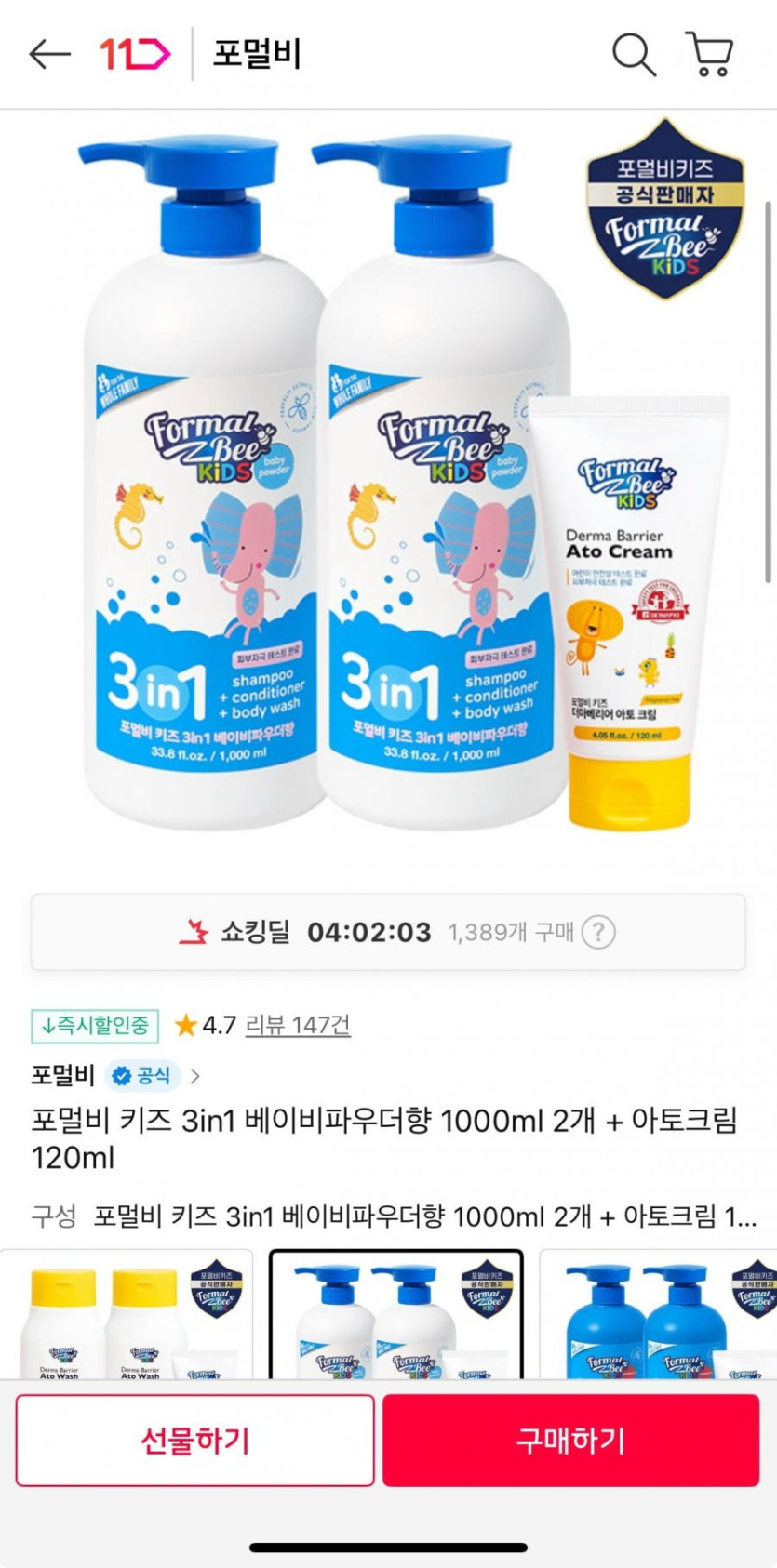Tap the question mark next to 쇼킹딜
The image size is (777, 1568).
pos(598,932)
